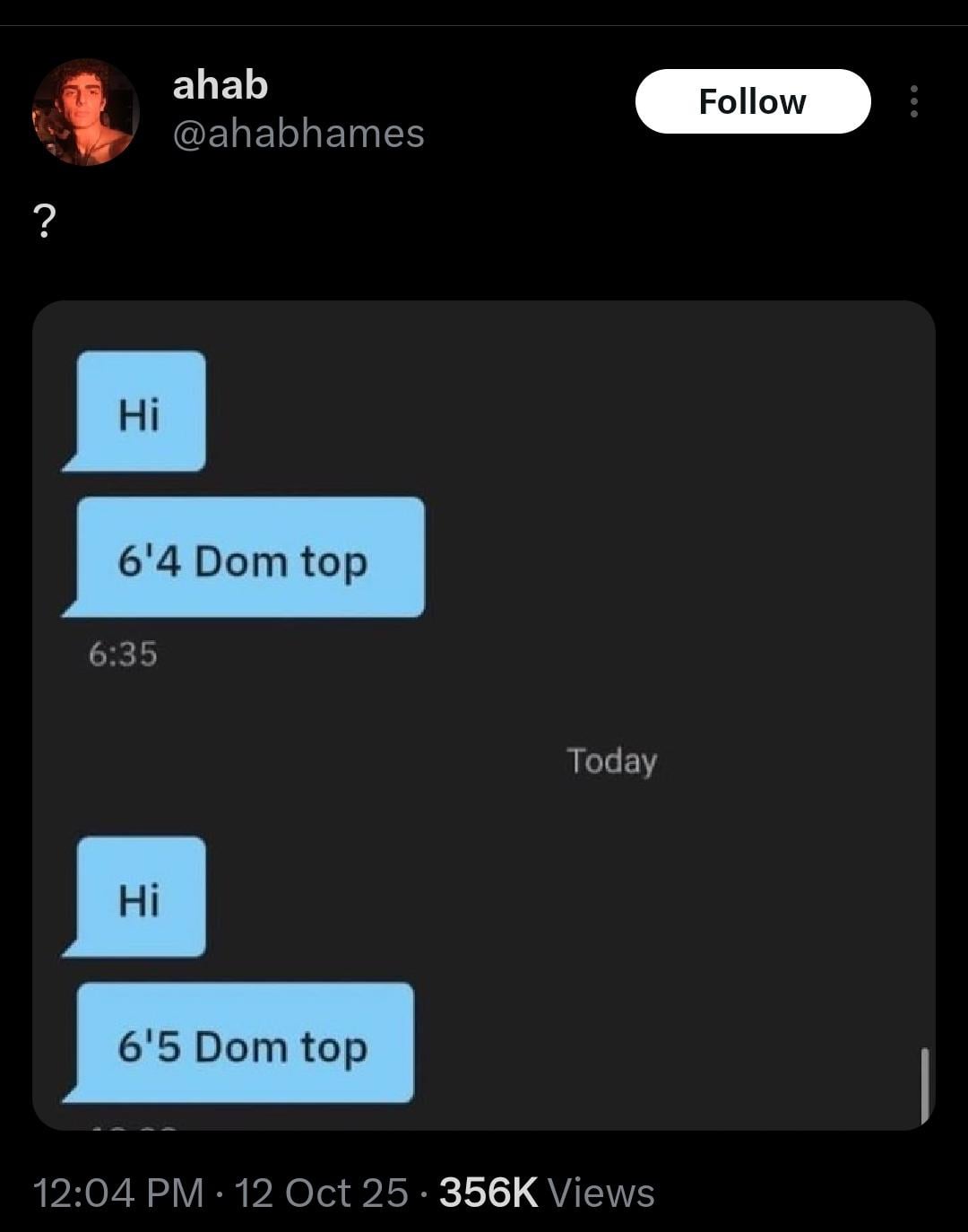The width and height of the screenshot is (968, 1232).
Task: Follow the ahab account
Action: point(752,101)
